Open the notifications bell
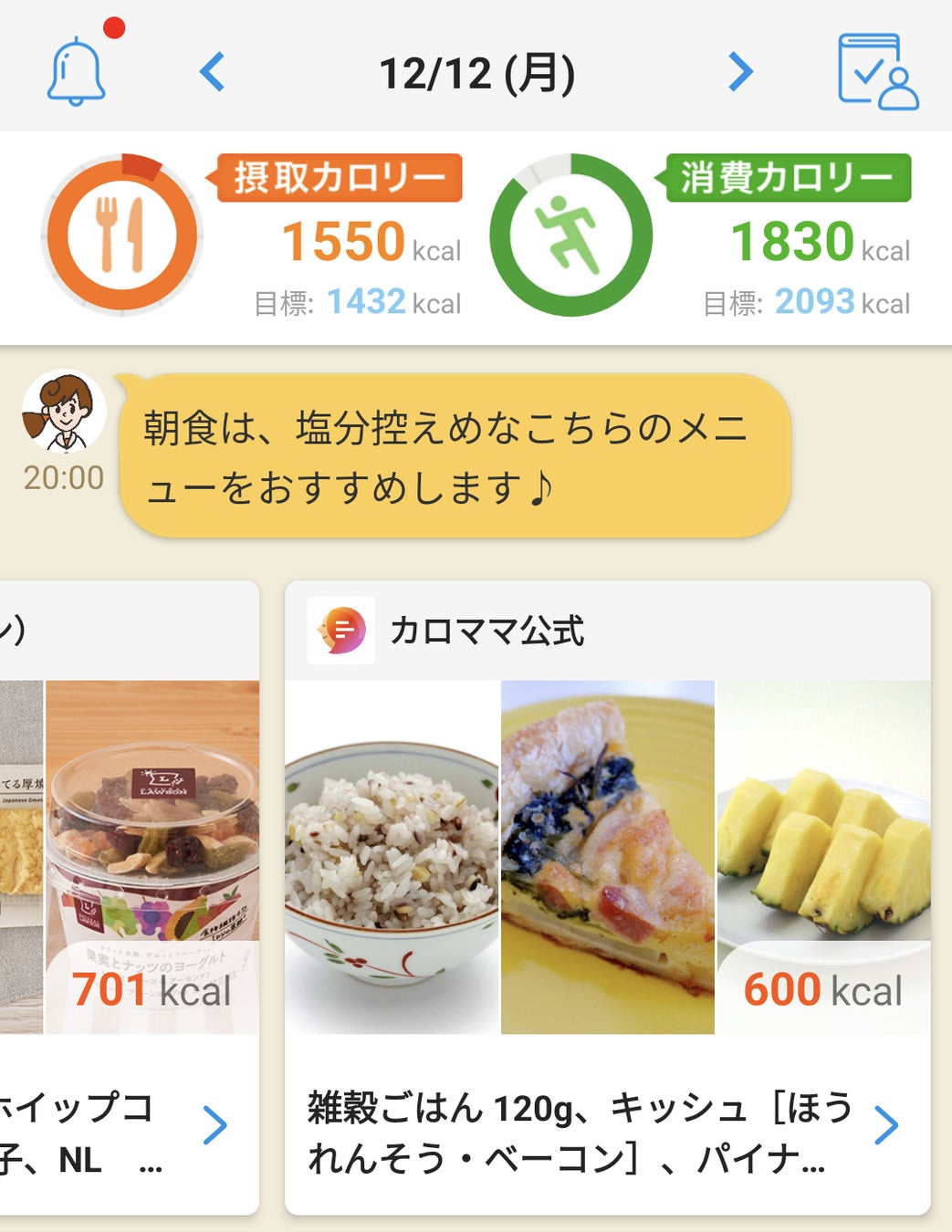This screenshot has width=952, height=1232. point(77,71)
